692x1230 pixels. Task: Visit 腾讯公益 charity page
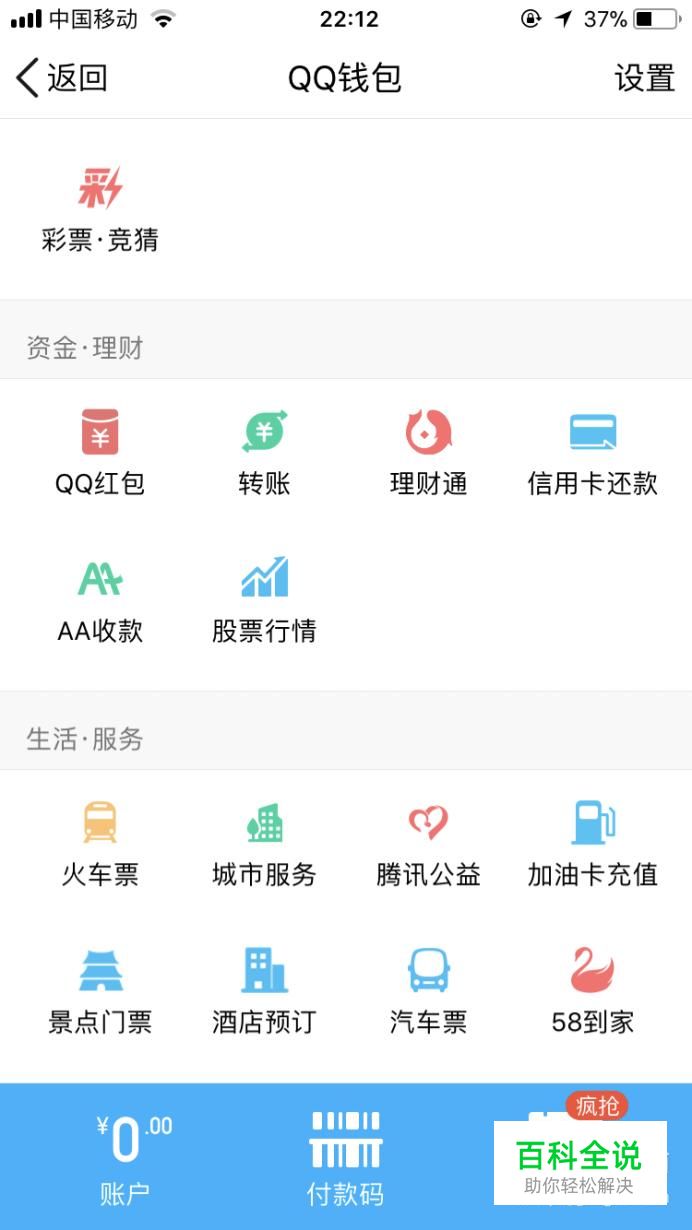click(428, 843)
